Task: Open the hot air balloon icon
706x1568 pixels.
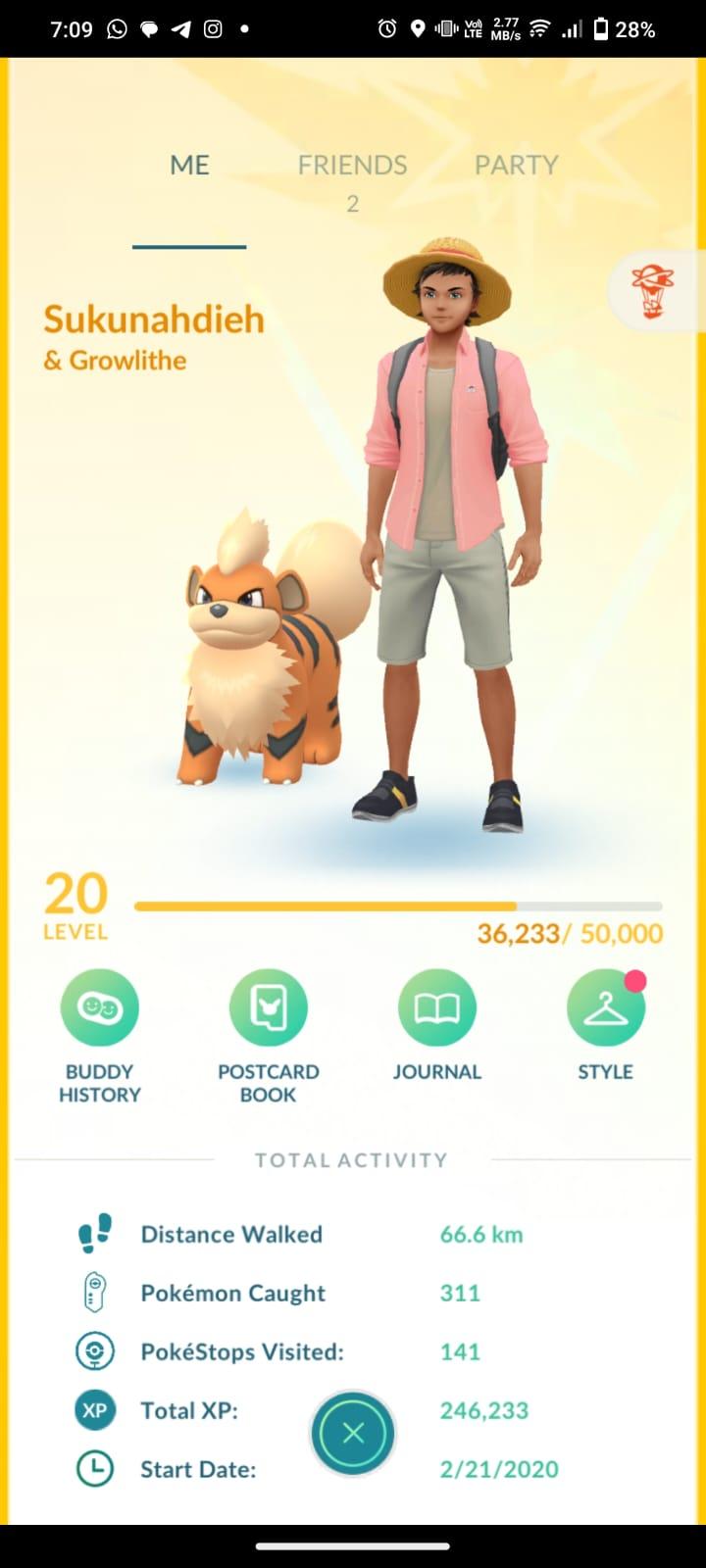Action: coord(651,292)
